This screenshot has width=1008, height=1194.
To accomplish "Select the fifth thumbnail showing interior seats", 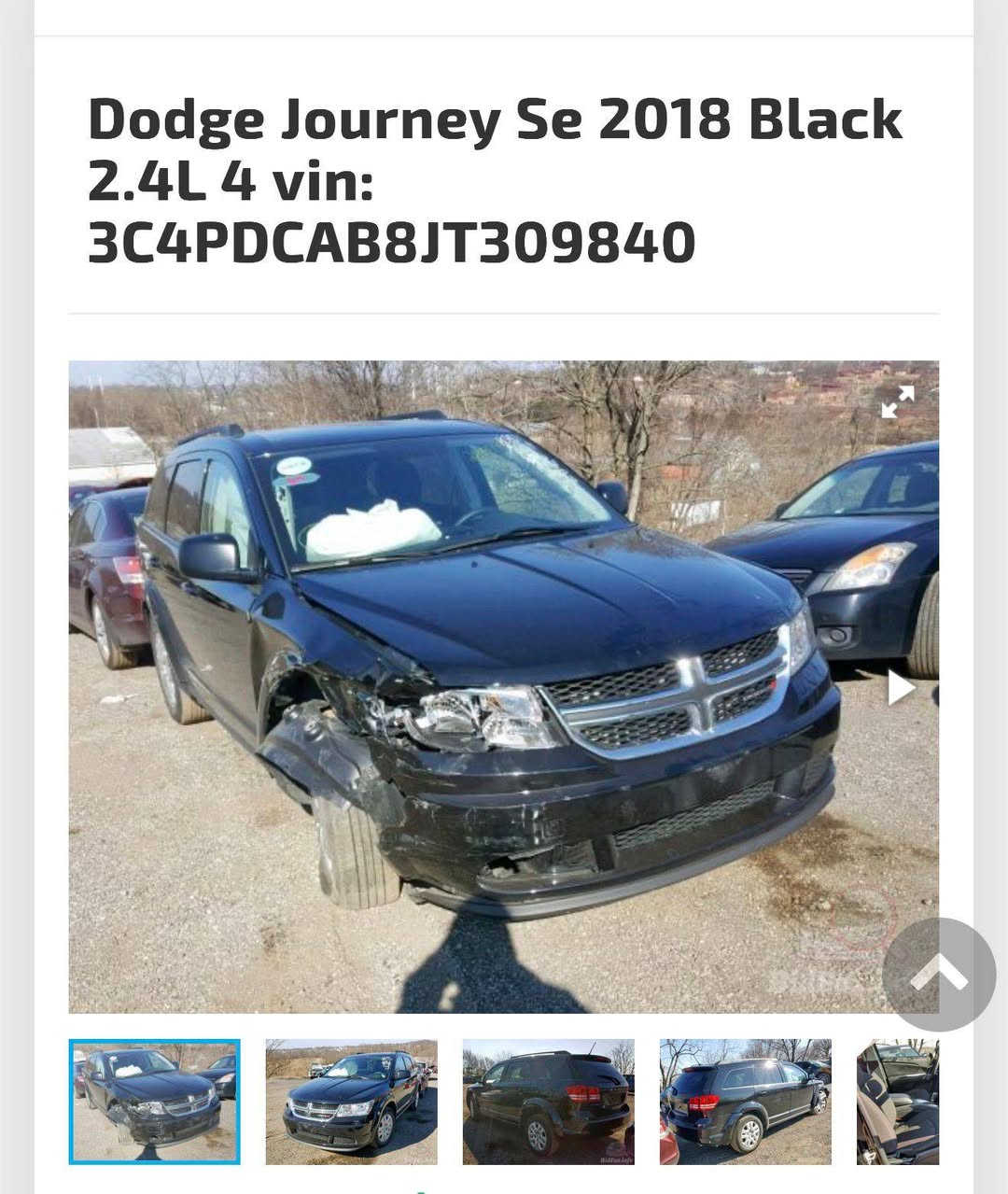I will 898,1102.
